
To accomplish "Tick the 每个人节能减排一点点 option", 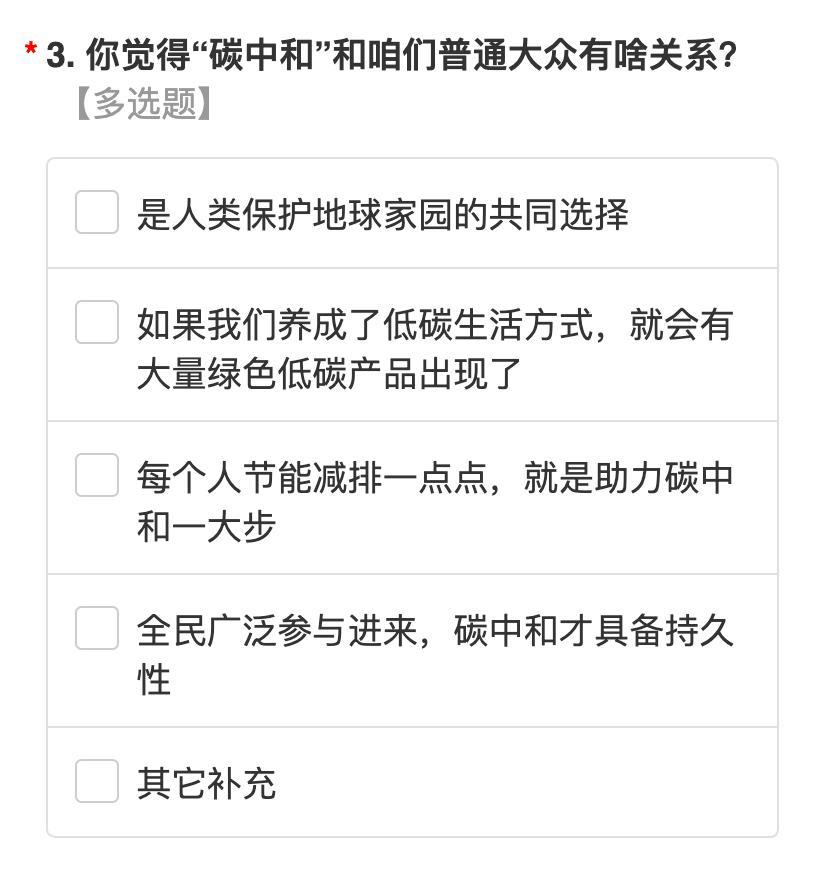I will (97, 475).
